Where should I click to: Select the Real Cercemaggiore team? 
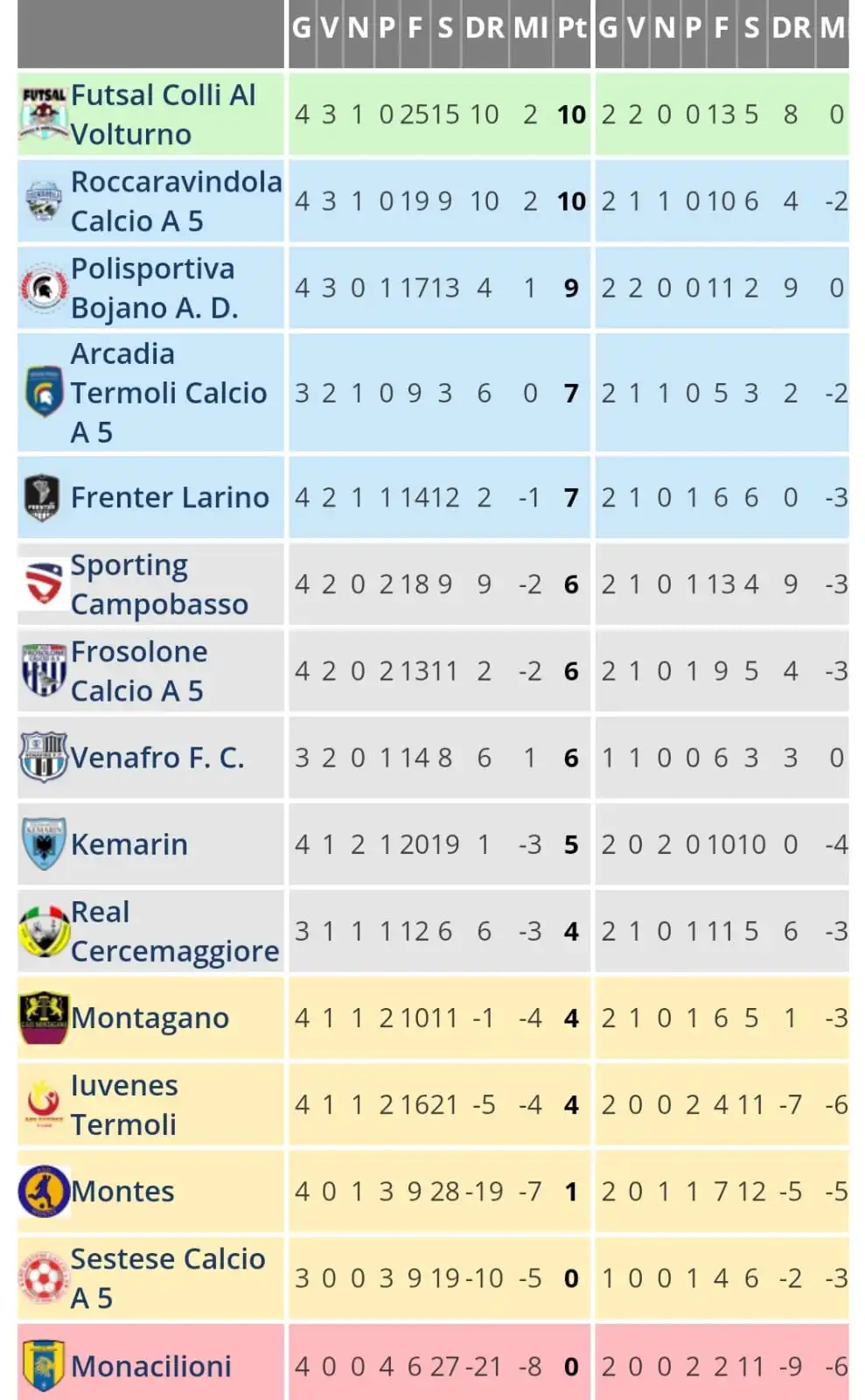tap(175, 931)
